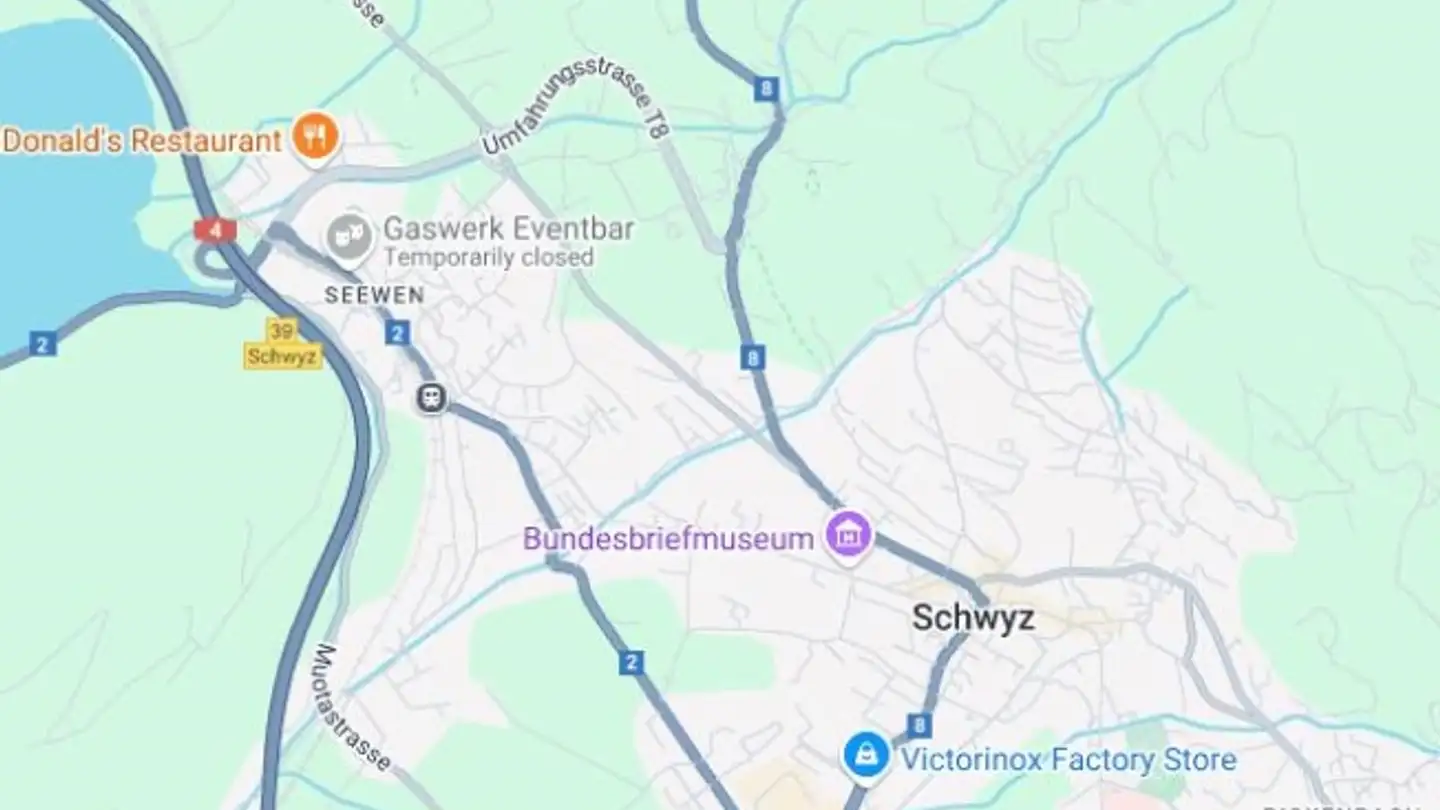This screenshot has height=810, width=1440.
Task: Select the Seewen train station icon
Action: [431, 399]
